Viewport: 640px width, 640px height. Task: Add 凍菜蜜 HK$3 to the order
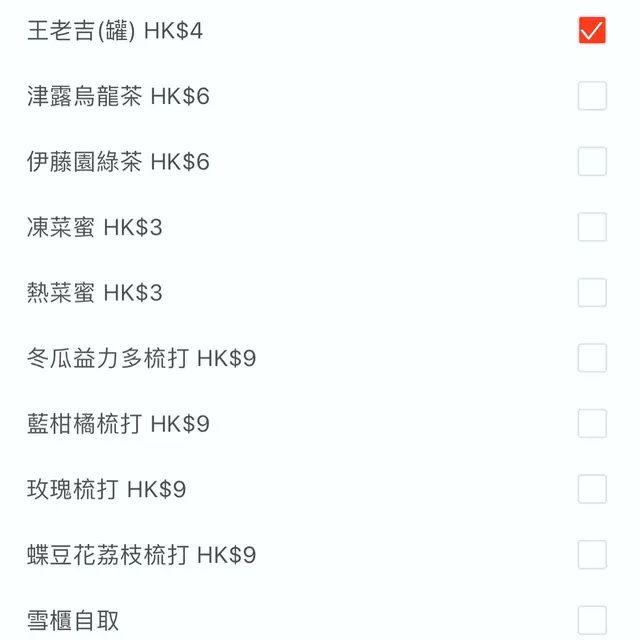(592, 227)
